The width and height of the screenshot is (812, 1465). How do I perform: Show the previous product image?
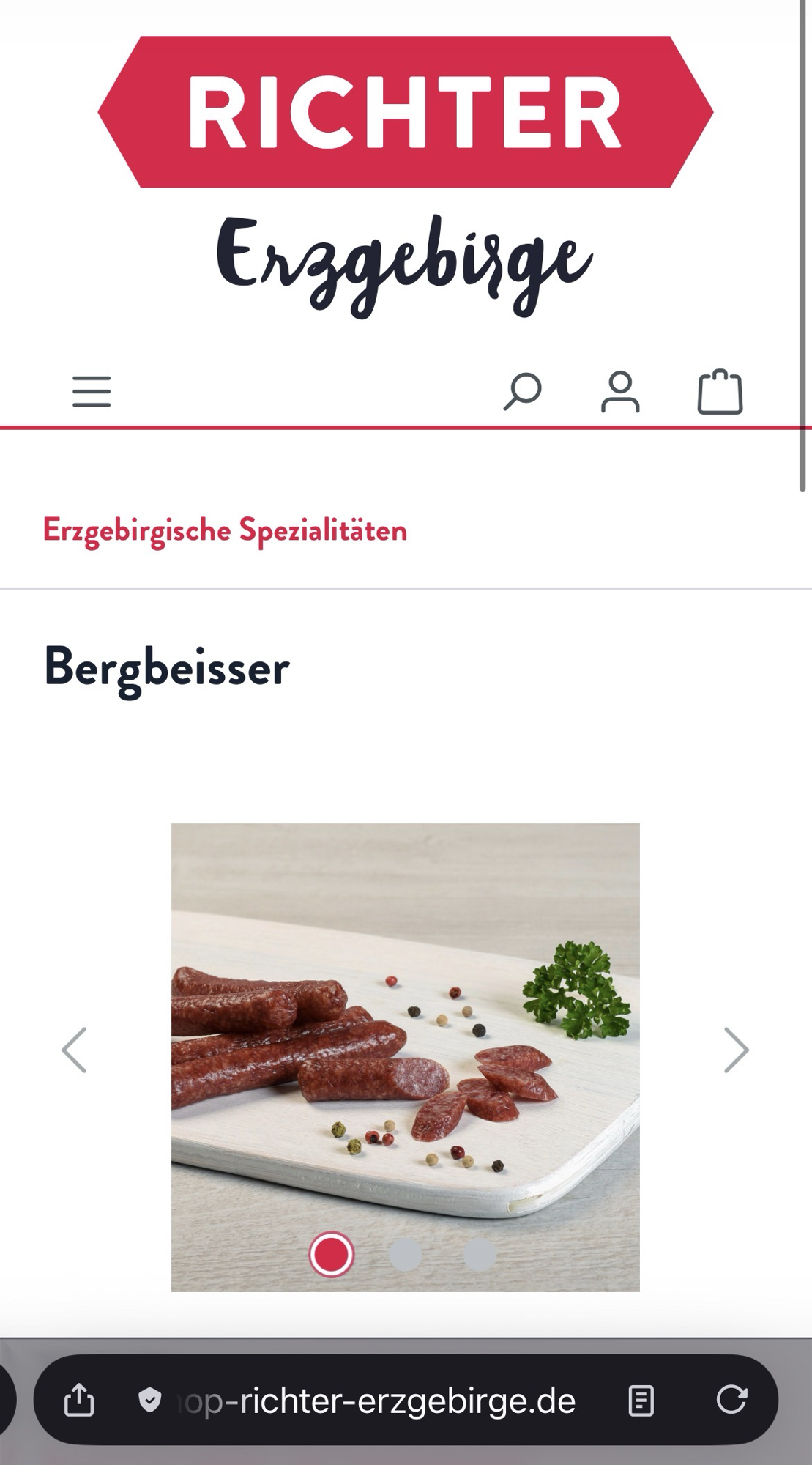[x=74, y=1050]
